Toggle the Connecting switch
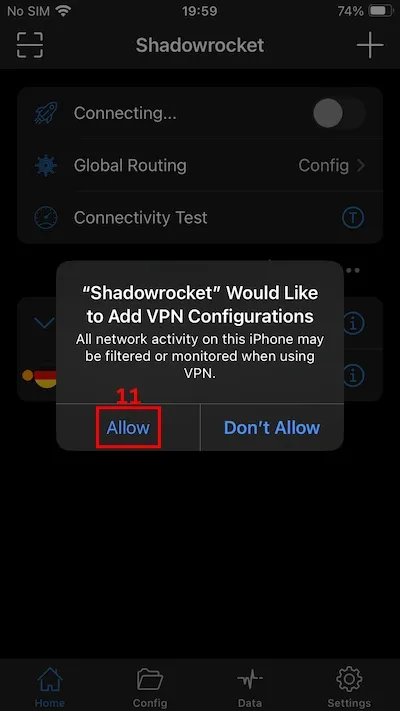 [338, 113]
